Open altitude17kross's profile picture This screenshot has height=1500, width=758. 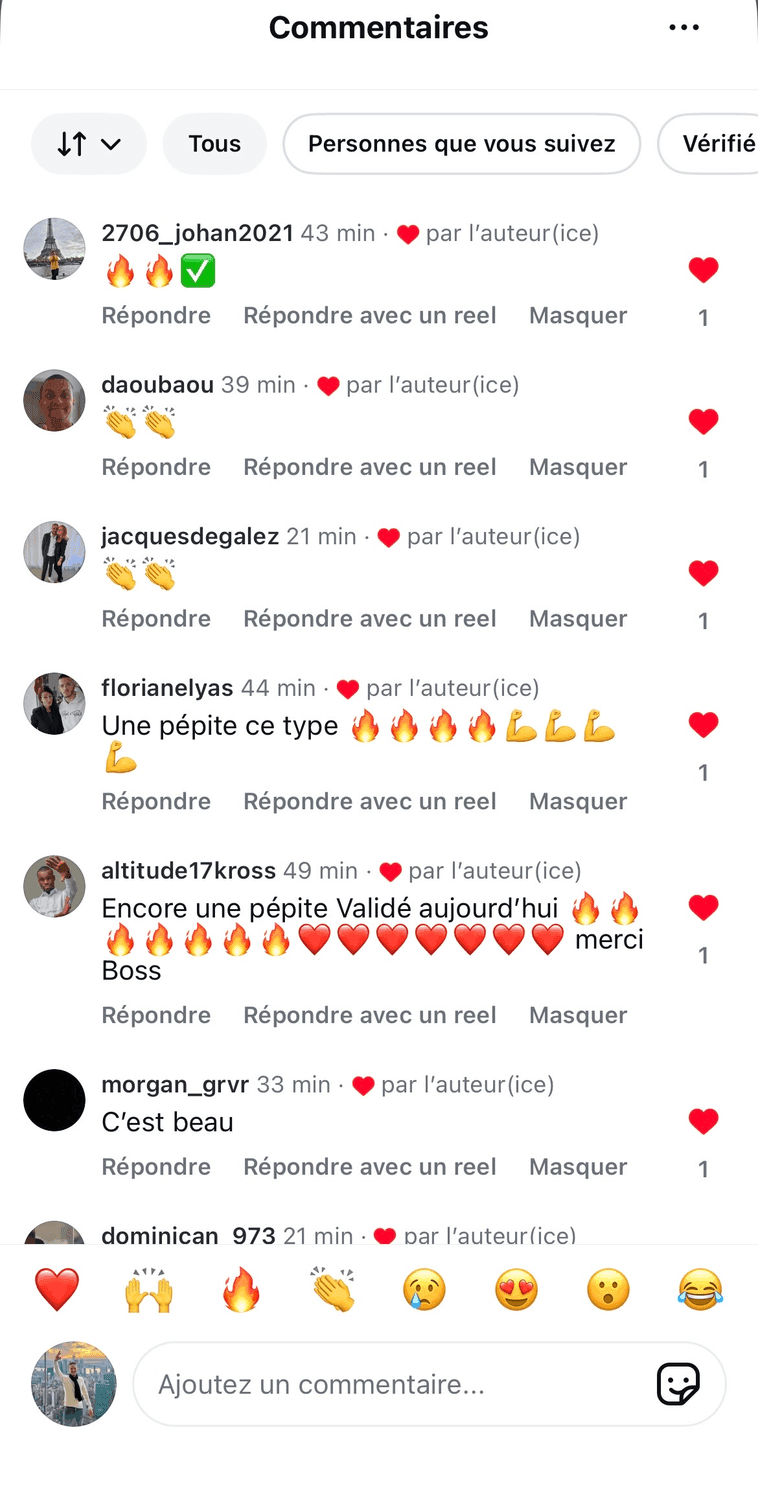(54, 886)
